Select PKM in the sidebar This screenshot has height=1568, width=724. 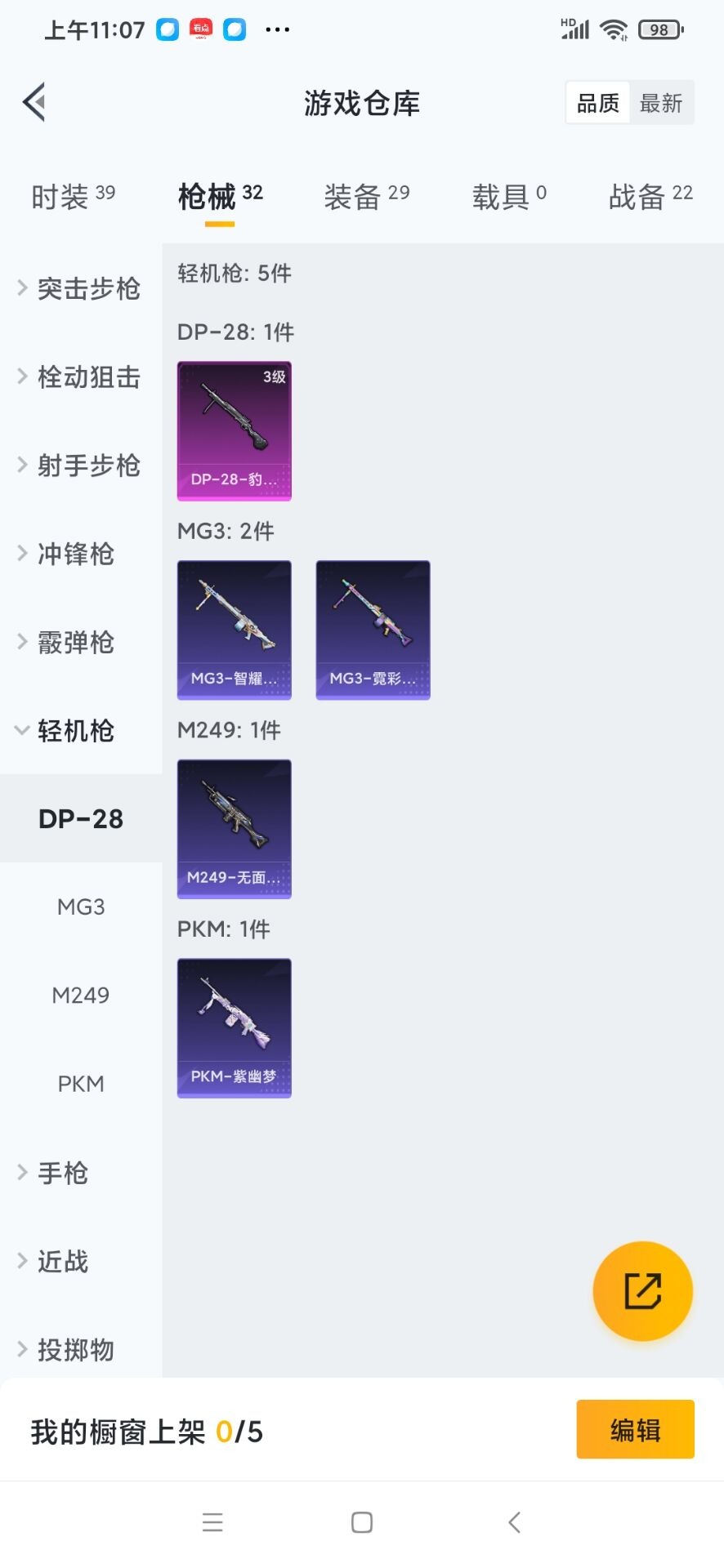pos(81,1084)
